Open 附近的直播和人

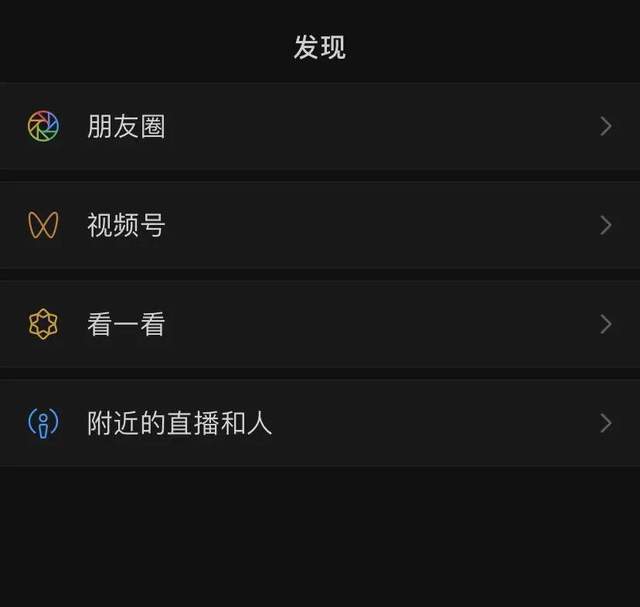pyautogui.click(x=180, y=424)
